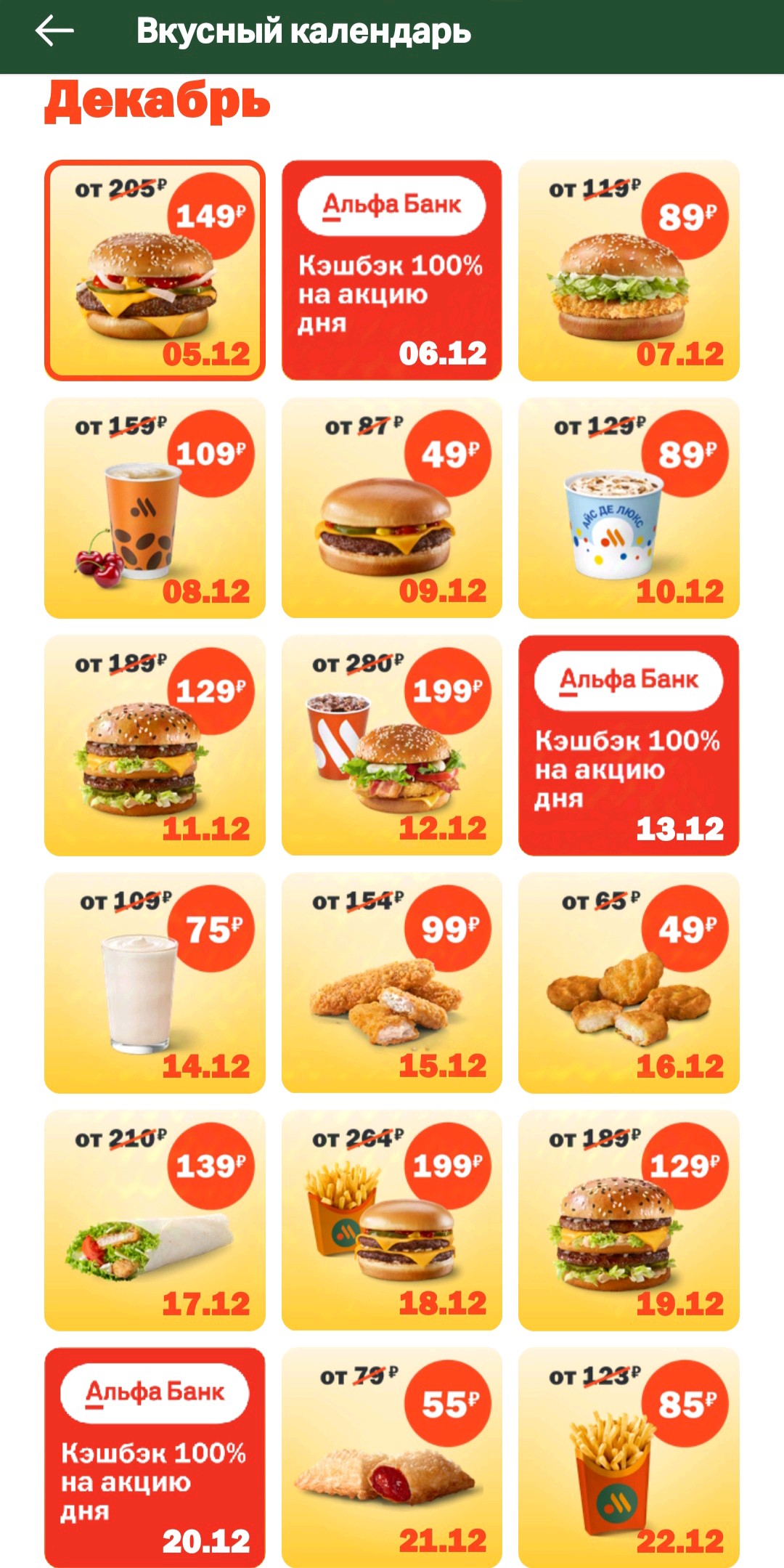Open the 05.12 burger offer for 149₽
This screenshot has width=784, height=1568.
[155, 270]
